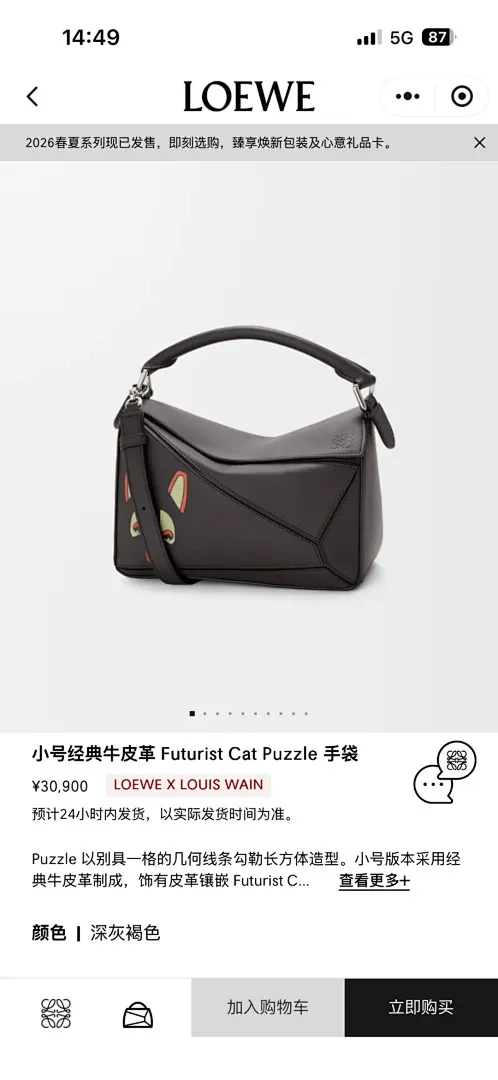Tap the Anagram icon in the bottom bar

pos(56,1013)
